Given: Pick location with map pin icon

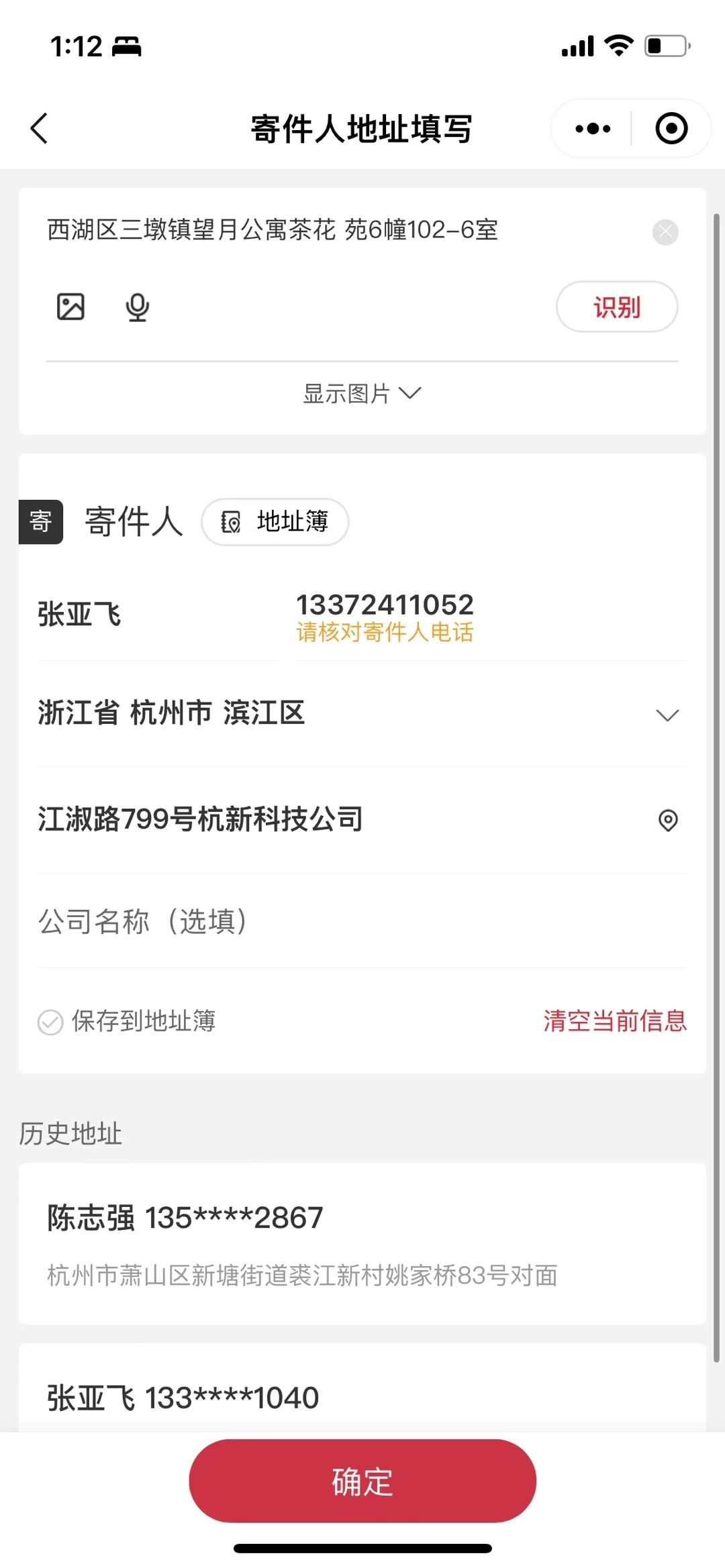Looking at the screenshot, I should pyautogui.click(x=667, y=820).
